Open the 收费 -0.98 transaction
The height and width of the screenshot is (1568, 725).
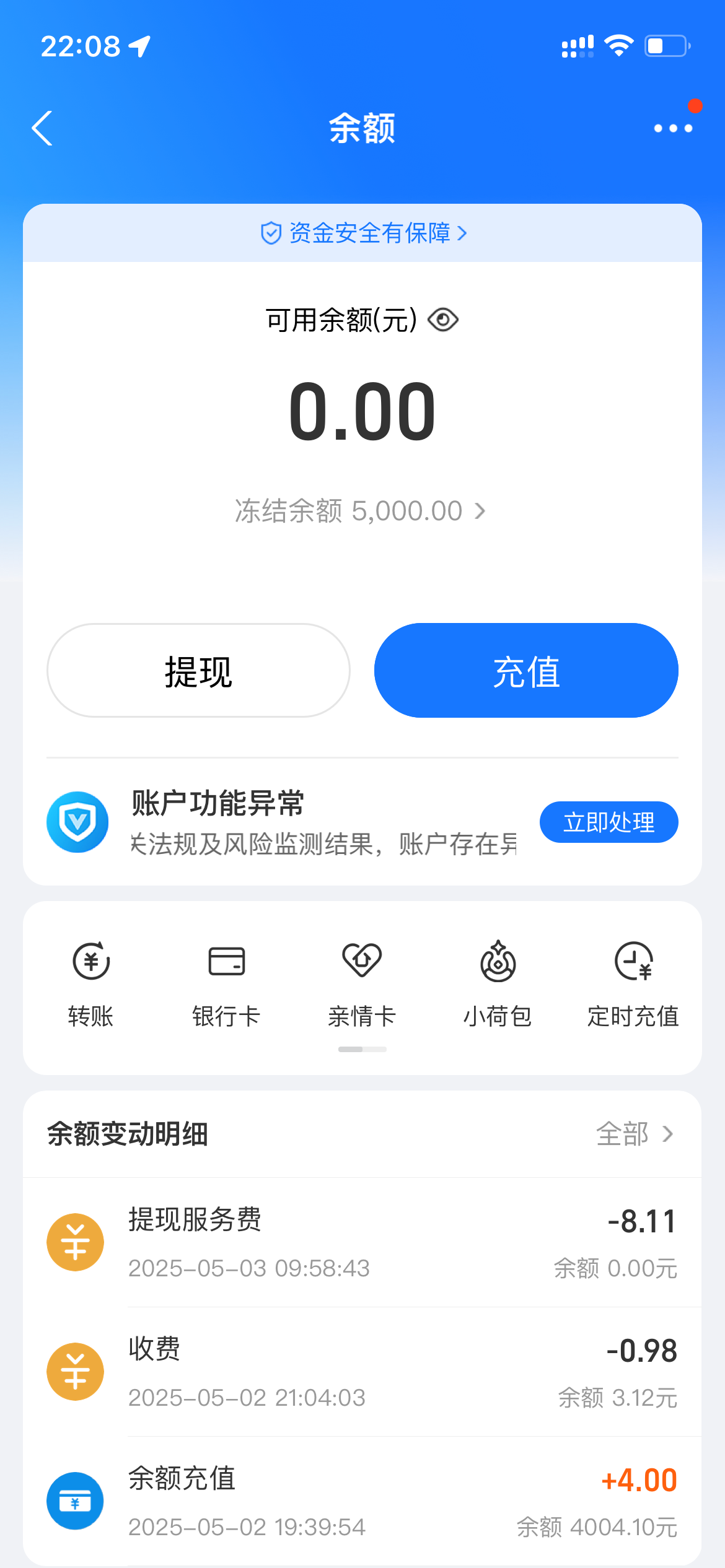[x=362, y=1372]
